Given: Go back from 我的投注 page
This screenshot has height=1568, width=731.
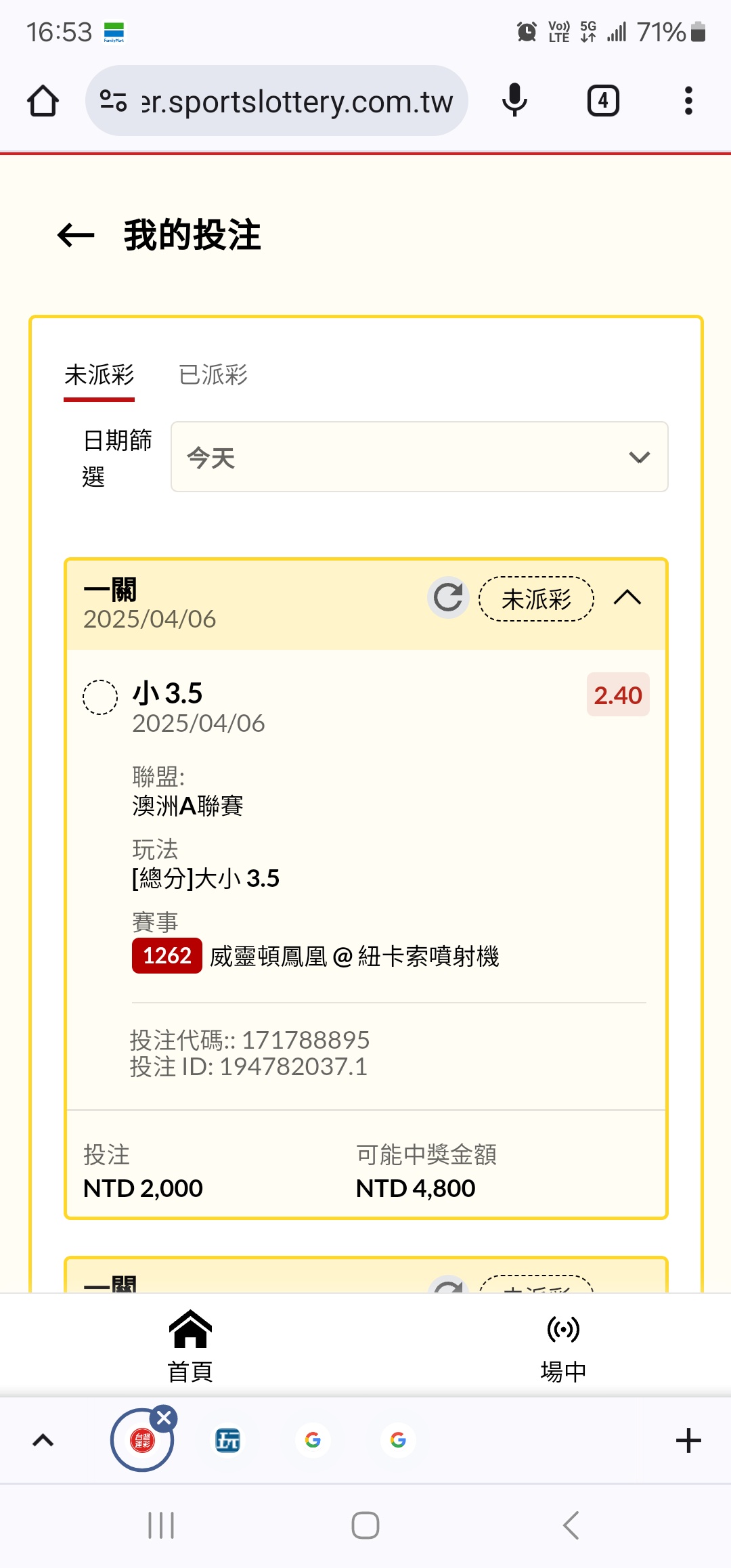Looking at the screenshot, I should point(75,236).
